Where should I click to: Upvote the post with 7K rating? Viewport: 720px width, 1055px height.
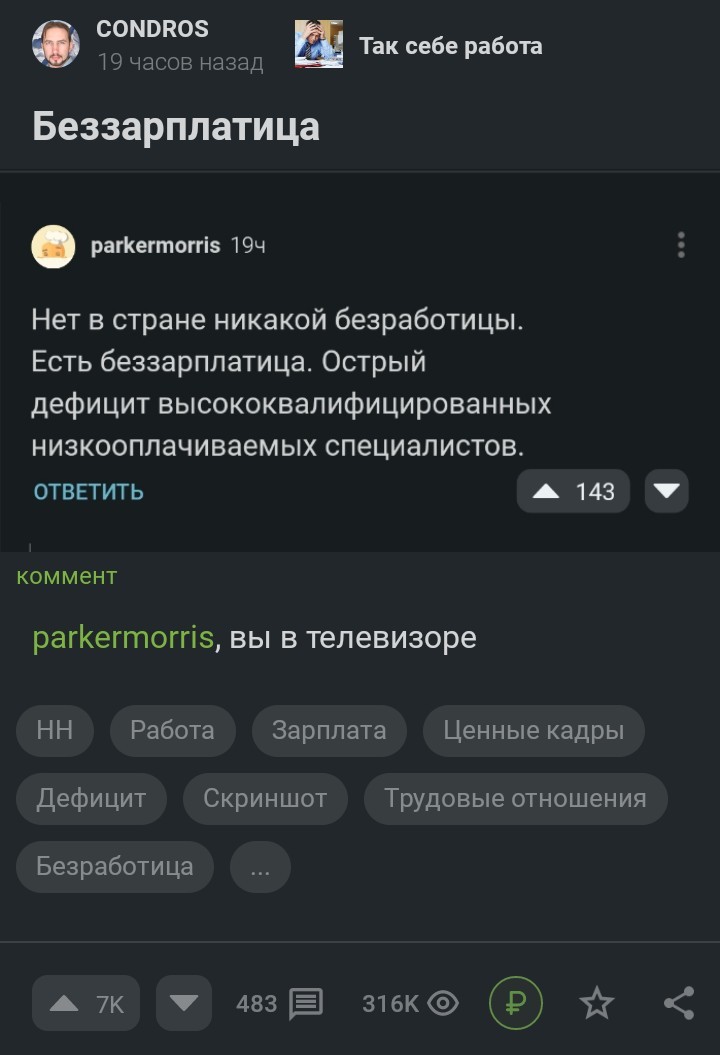tap(86, 1003)
